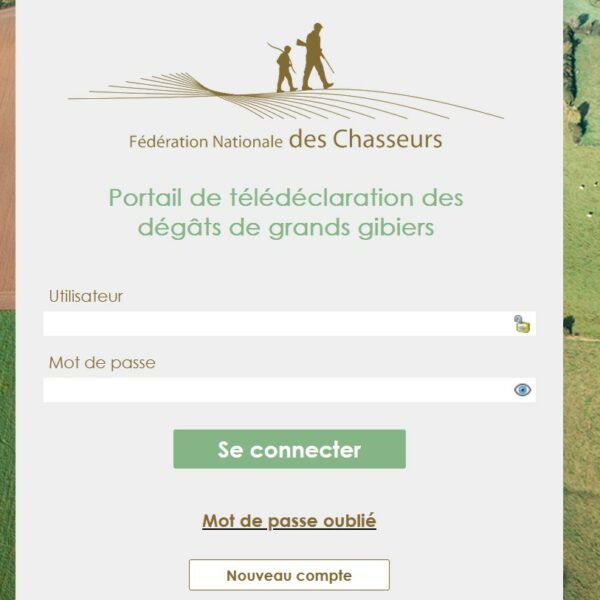Tap the Se connecter button
Image resolution: width=600 pixels, height=600 pixels.
[289, 449]
